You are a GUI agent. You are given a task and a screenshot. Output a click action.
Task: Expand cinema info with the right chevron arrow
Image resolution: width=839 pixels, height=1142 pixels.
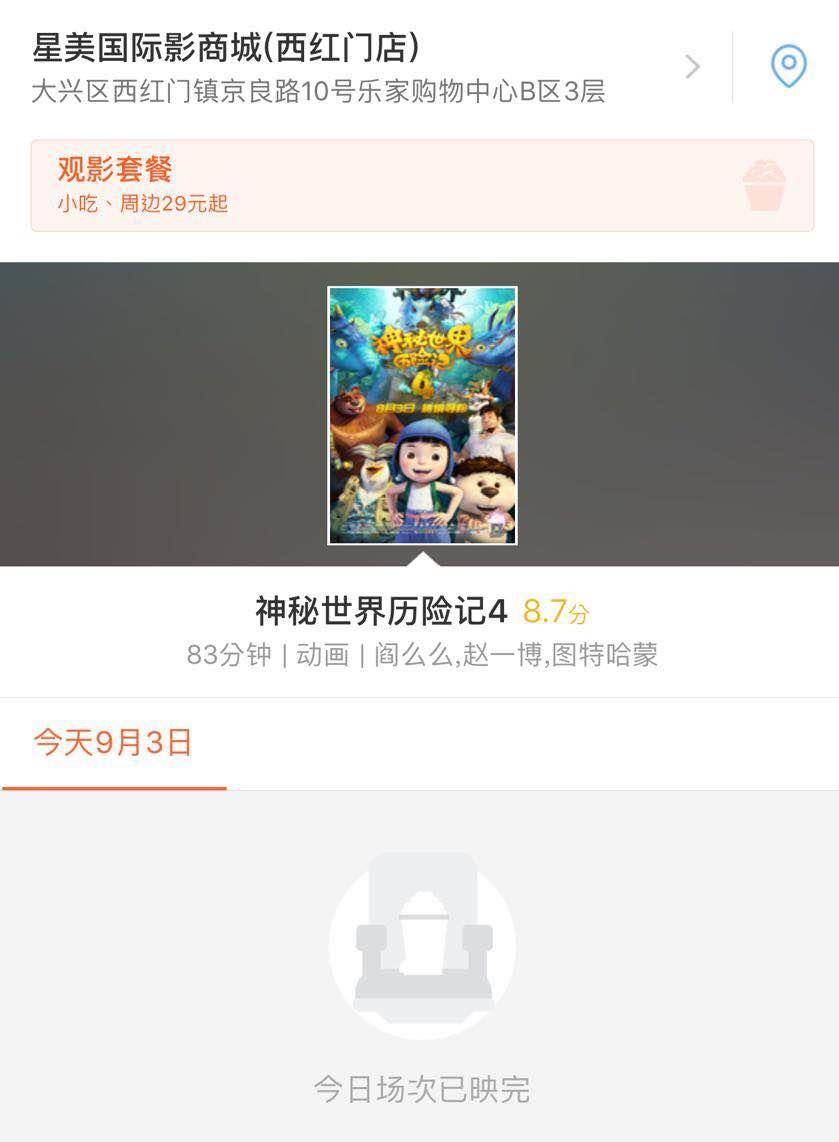[x=691, y=67]
